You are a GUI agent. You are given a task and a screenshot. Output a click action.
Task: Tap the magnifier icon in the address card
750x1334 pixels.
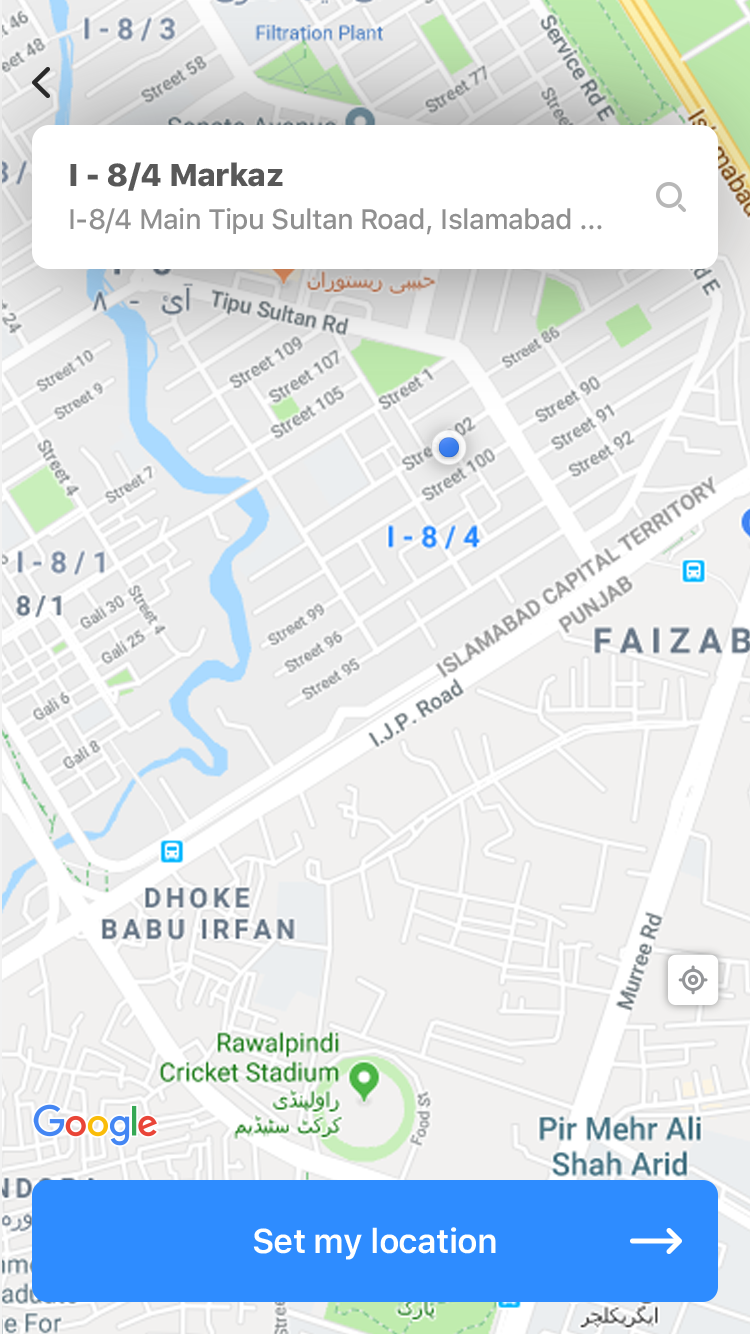pos(670,197)
